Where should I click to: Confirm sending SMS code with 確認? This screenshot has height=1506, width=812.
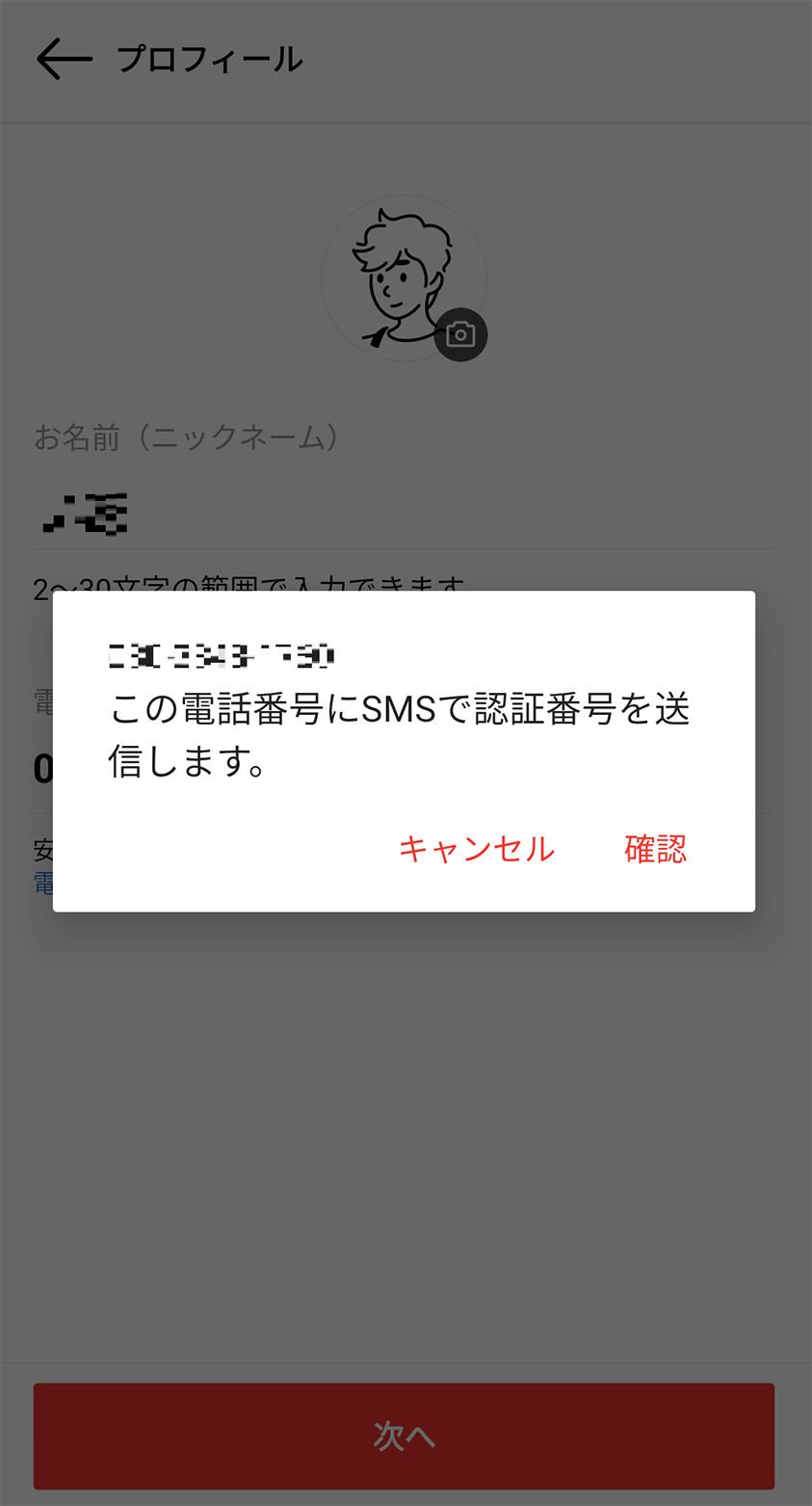(x=656, y=849)
